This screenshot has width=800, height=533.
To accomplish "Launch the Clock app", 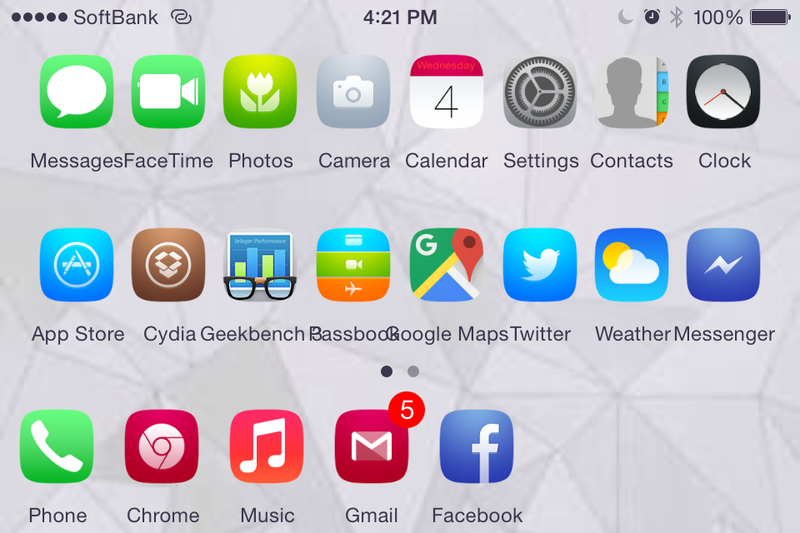I will pyautogui.click(x=724, y=92).
